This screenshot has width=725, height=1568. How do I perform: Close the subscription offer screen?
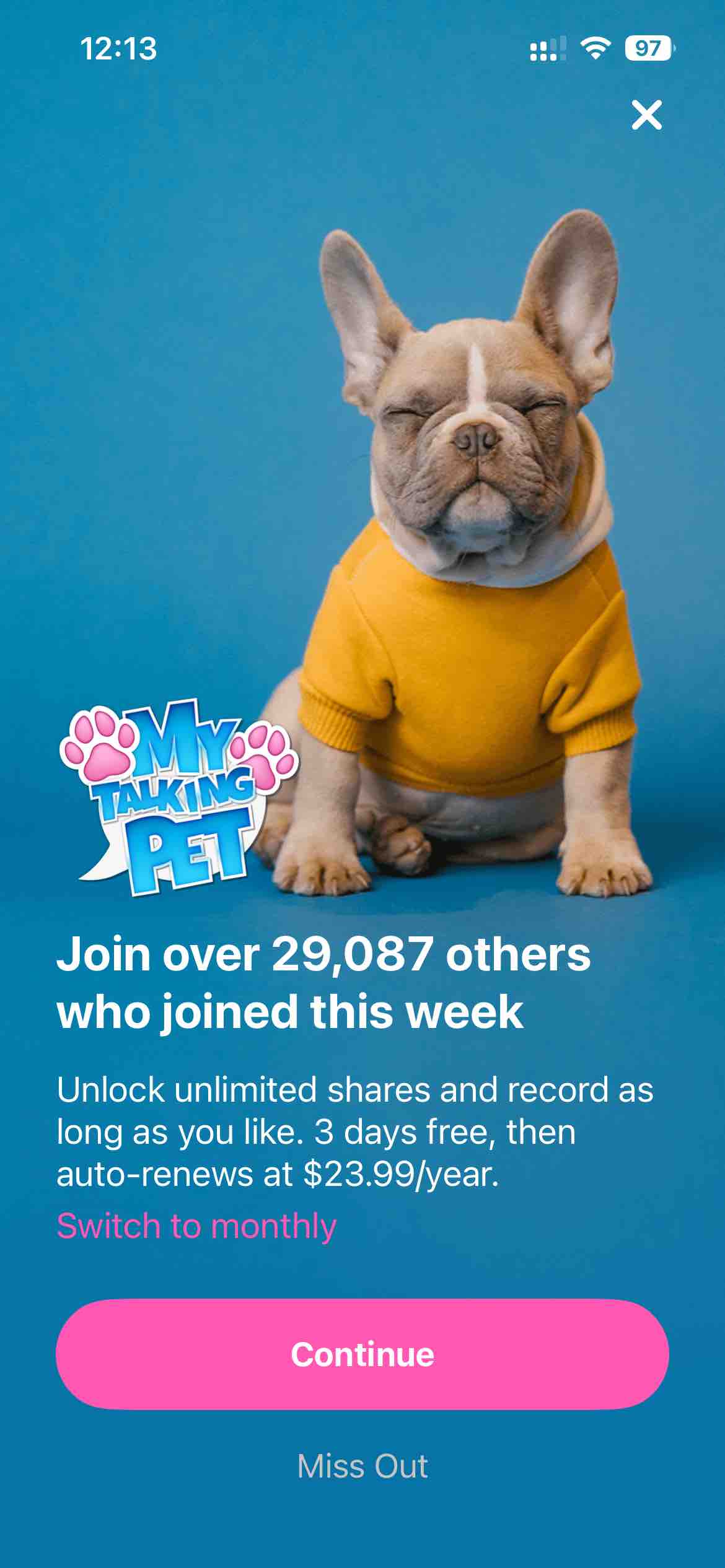pos(646,115)
